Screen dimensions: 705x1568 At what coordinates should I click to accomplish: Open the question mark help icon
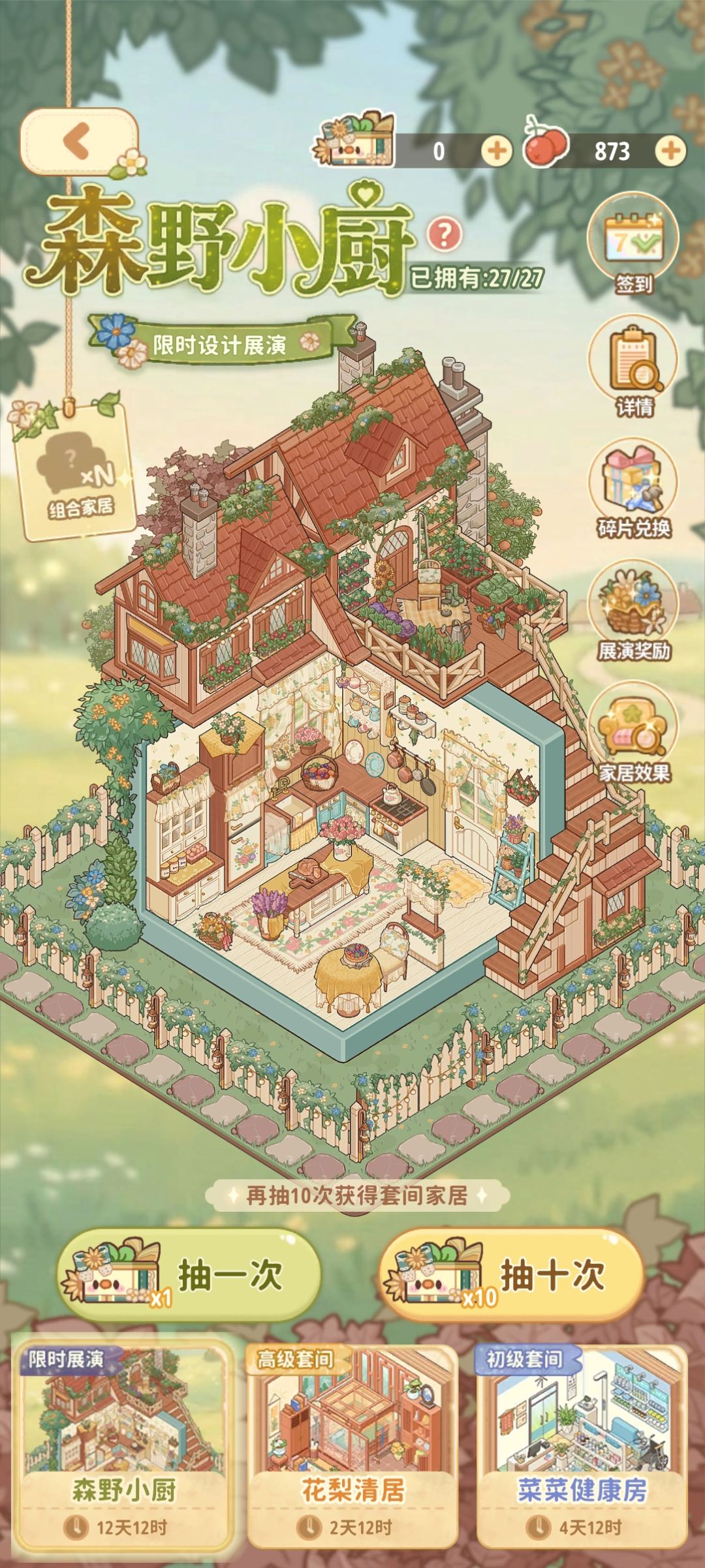[x=445, y=233]
